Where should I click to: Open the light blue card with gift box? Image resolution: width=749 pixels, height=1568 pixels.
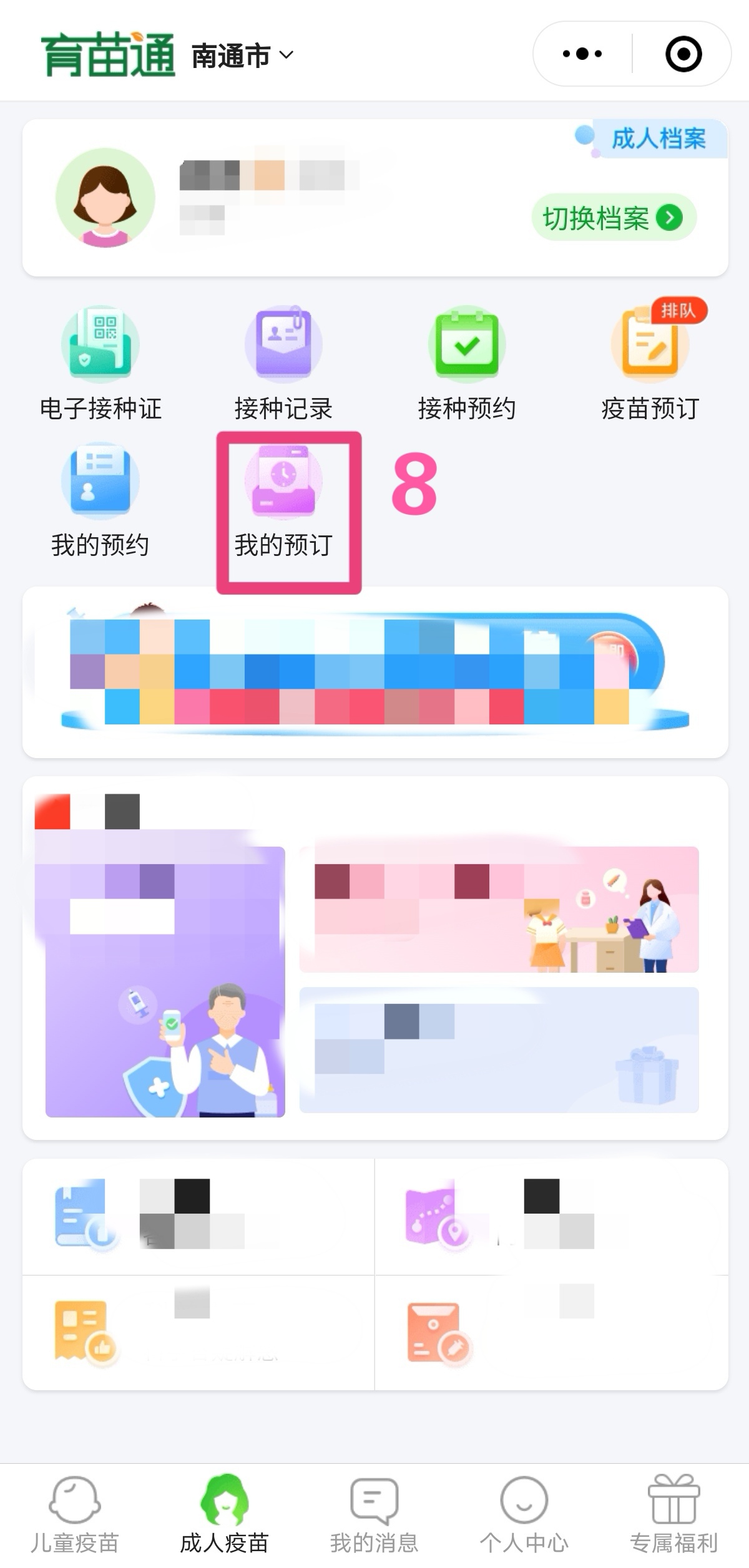(499, 1050)
